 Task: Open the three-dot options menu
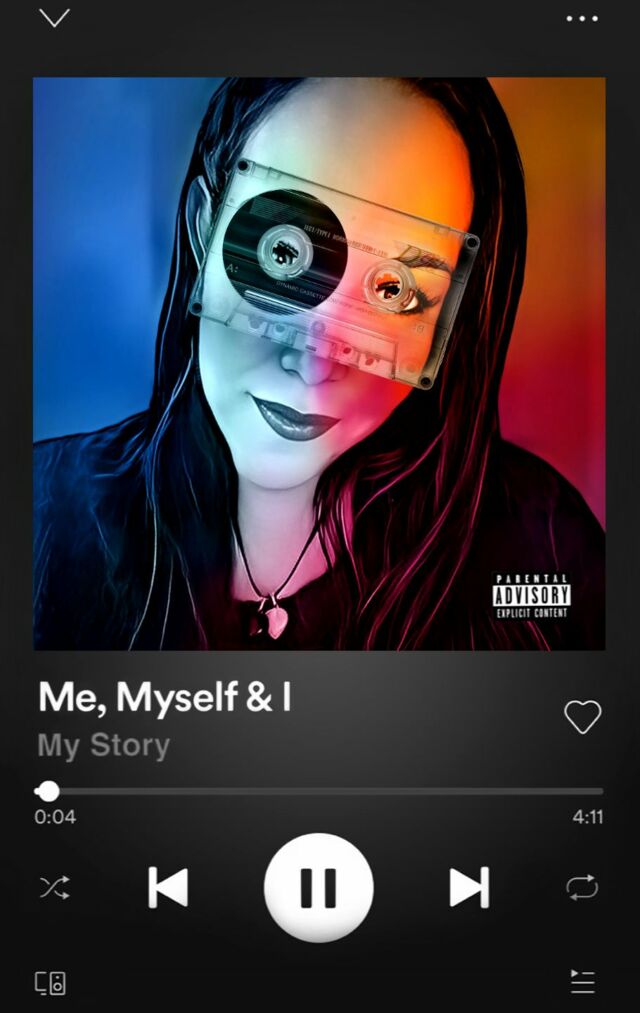[x=582, y=18]
